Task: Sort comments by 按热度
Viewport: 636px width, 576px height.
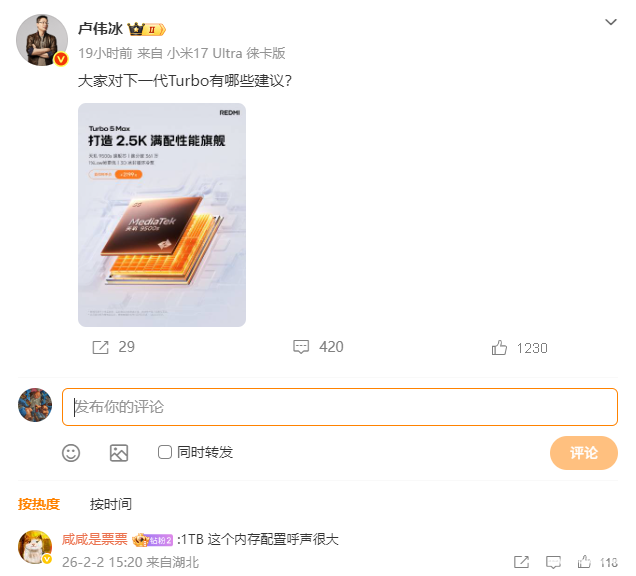Action: (x=39, y=504)
